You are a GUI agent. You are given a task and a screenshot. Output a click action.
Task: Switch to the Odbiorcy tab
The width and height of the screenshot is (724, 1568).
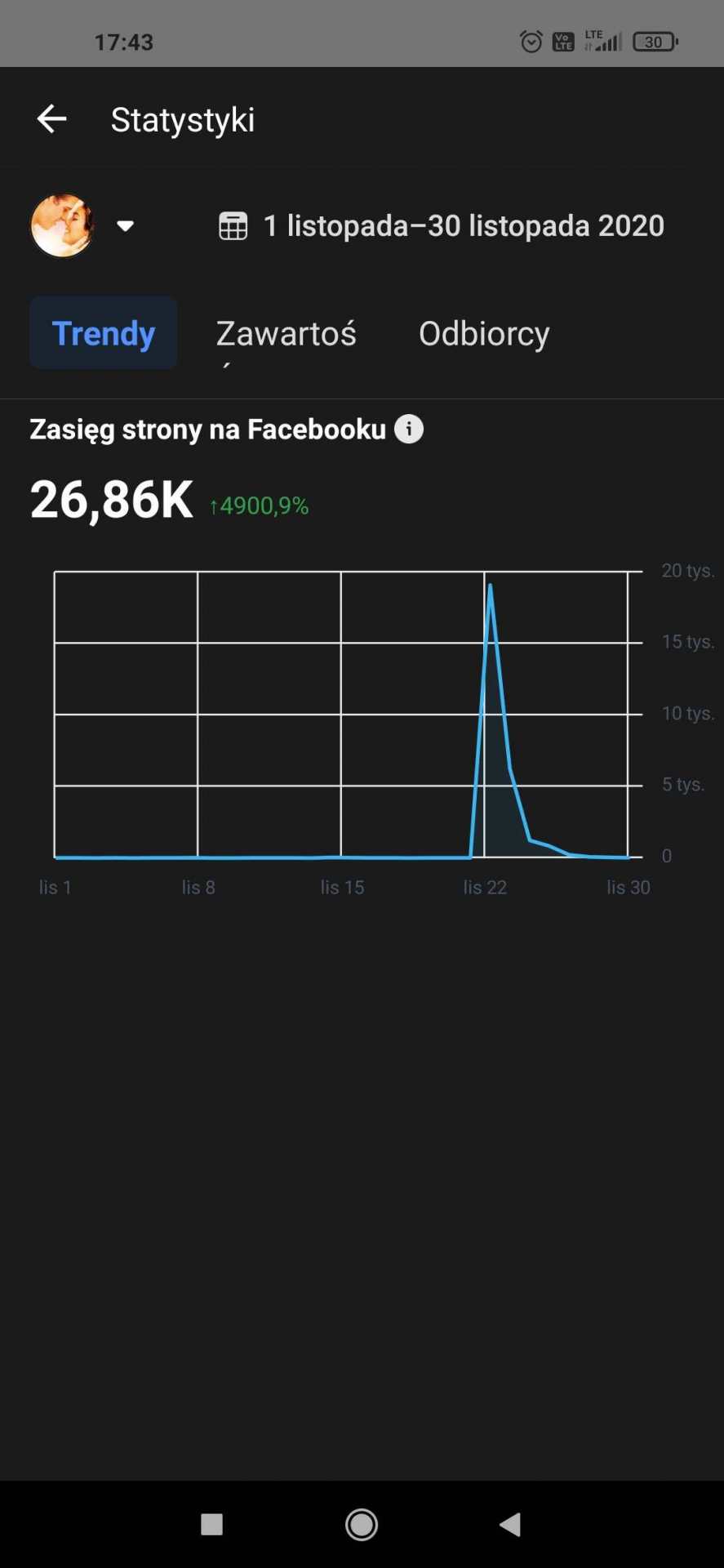[x=484, y=333]
